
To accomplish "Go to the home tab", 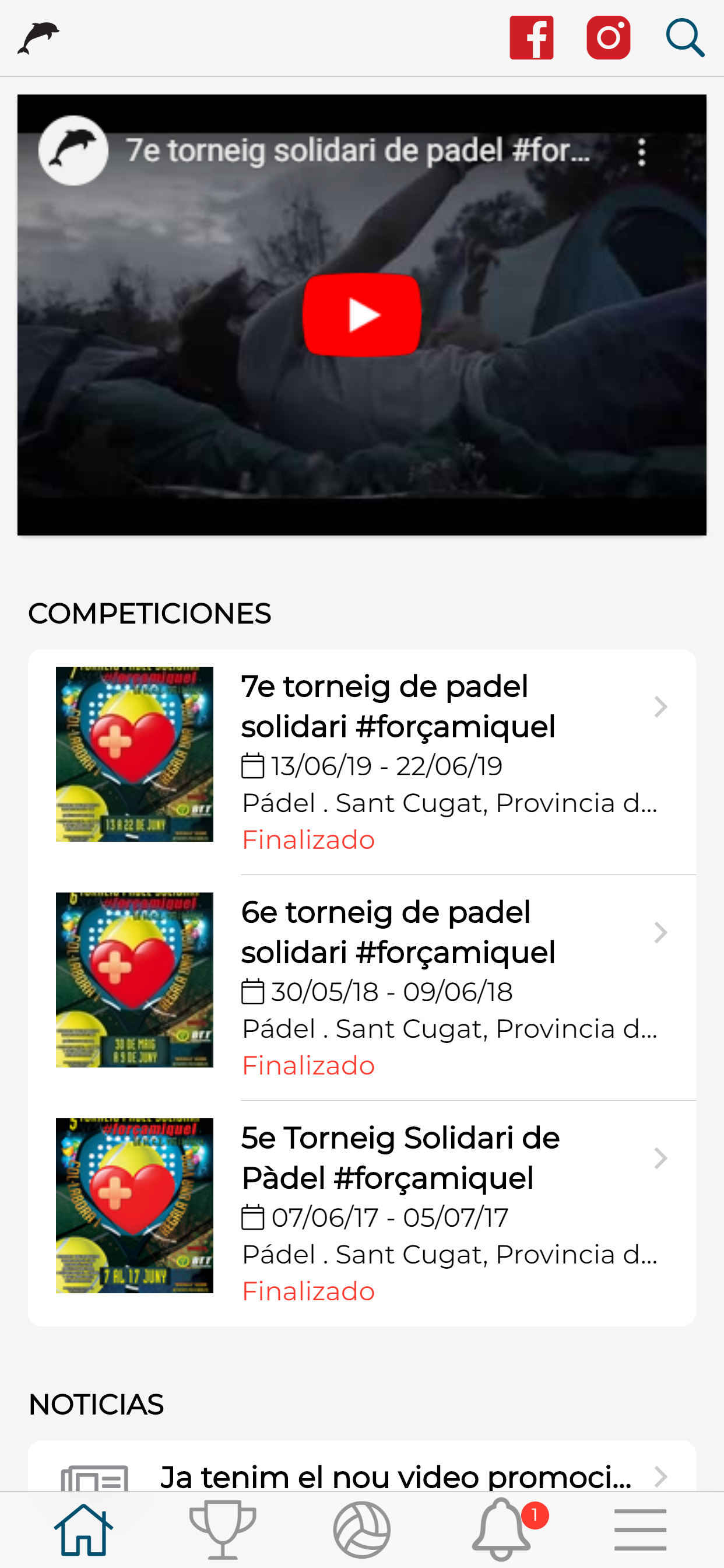I will click(83, 1529).
